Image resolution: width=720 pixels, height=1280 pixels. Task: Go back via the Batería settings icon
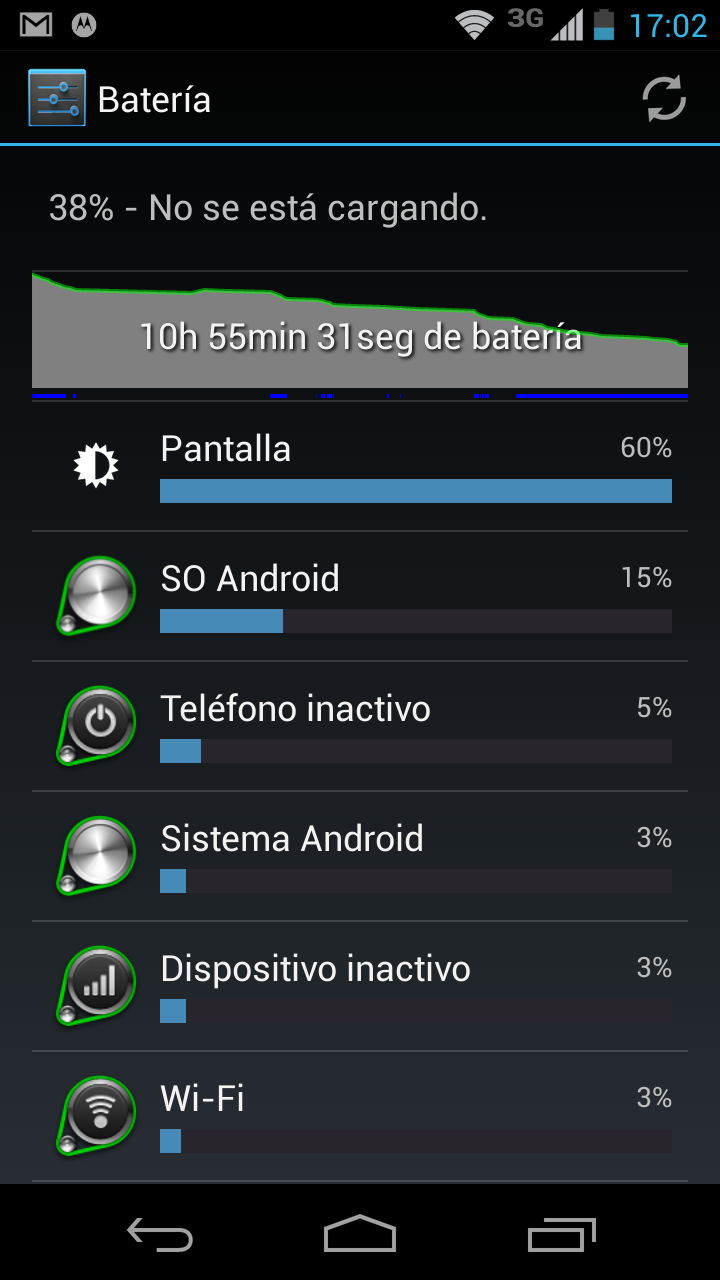tap(57, 99)
